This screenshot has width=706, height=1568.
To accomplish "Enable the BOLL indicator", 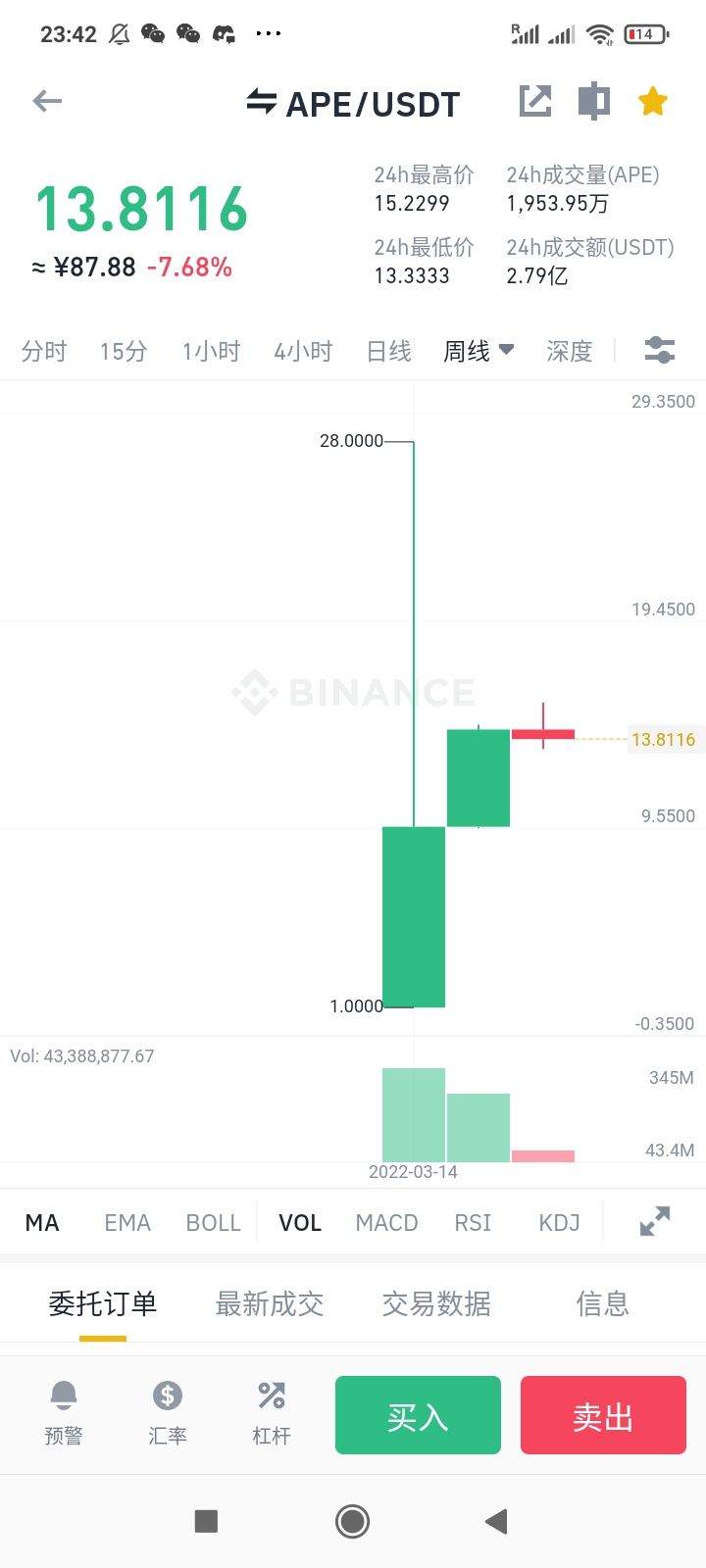I will [x=213, y=1223].
